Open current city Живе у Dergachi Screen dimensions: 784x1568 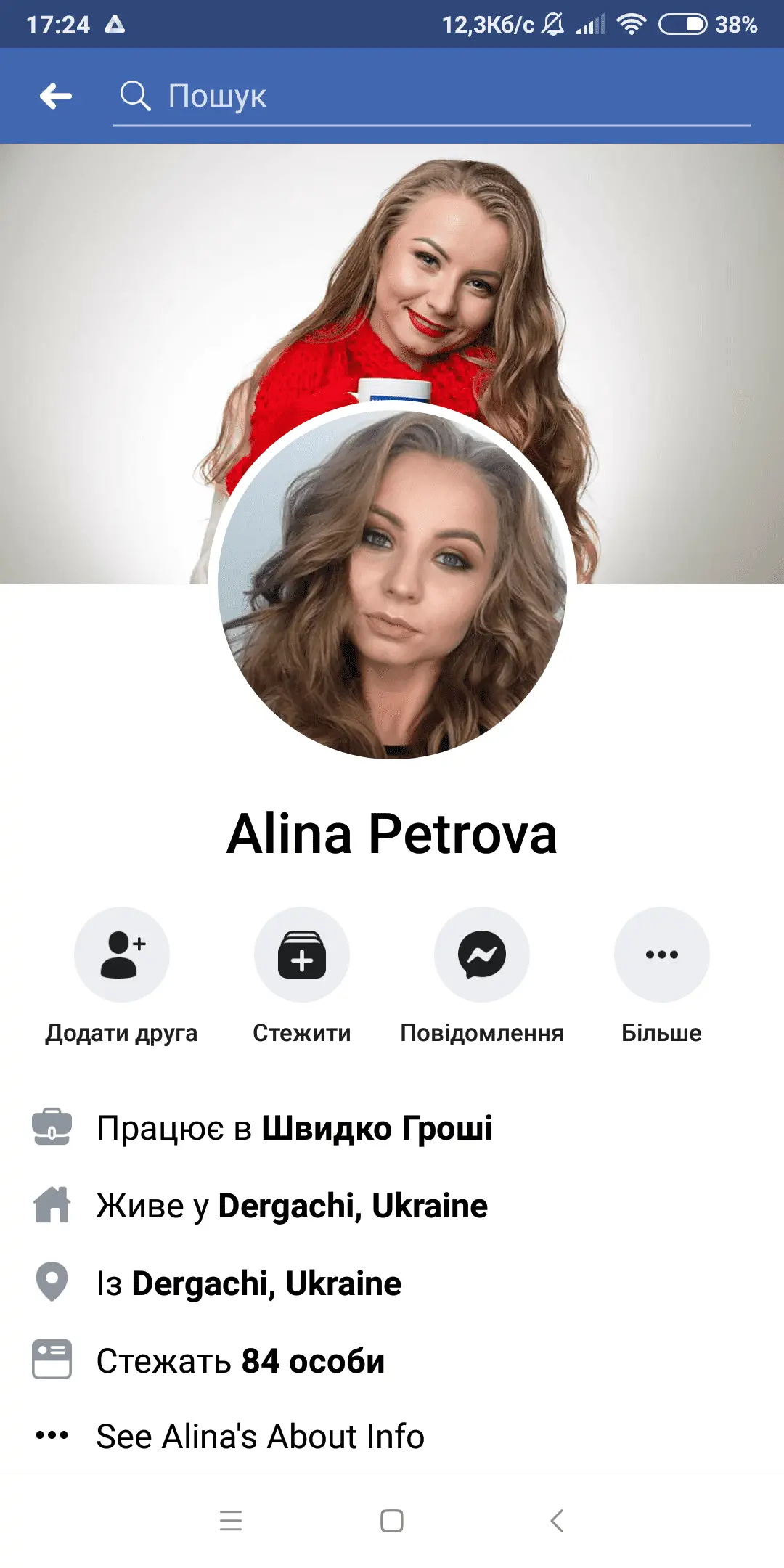coord(352,1206)
